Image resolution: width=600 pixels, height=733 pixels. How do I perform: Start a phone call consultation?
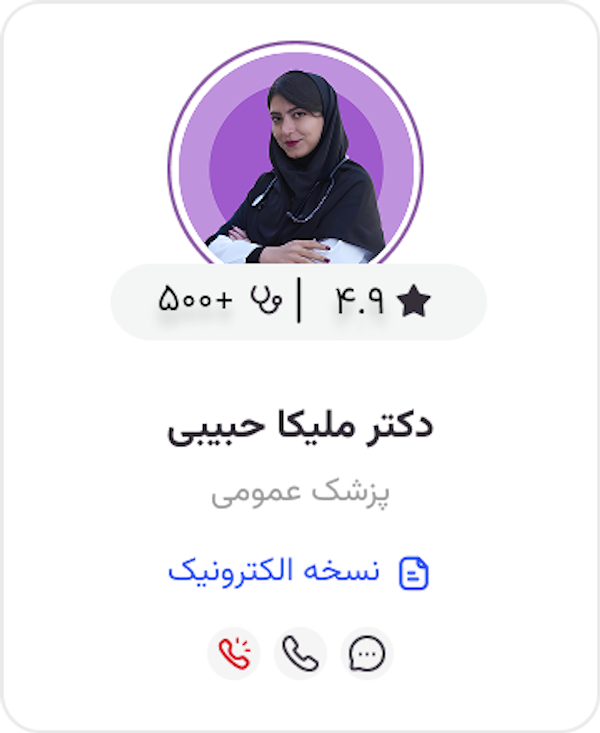tap(300, 654)
